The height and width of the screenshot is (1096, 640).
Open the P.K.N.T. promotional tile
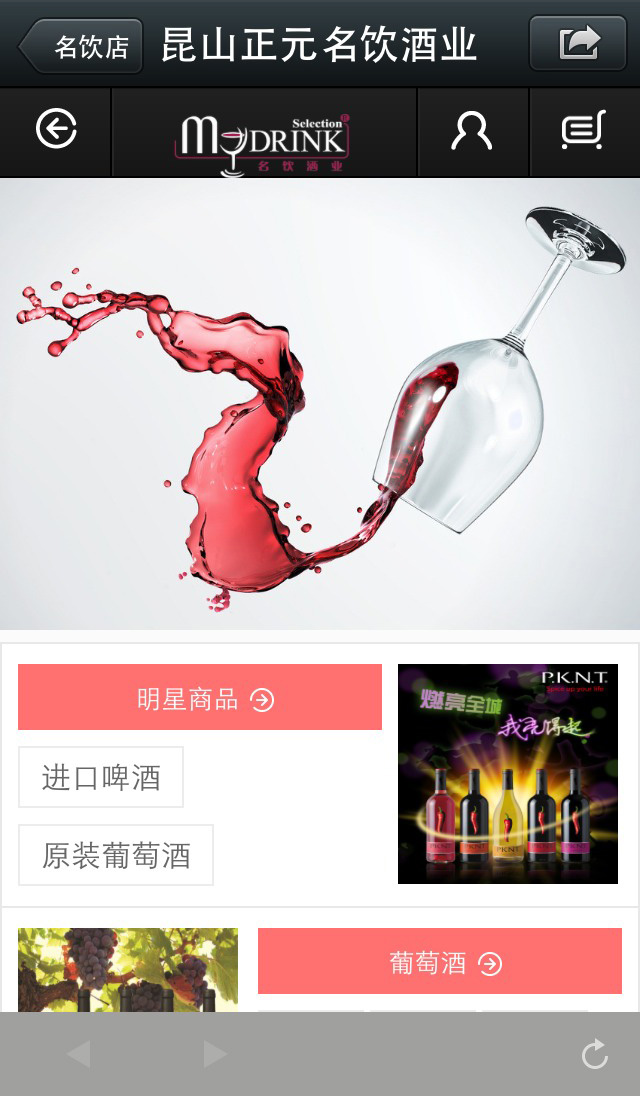click(508, 774)
